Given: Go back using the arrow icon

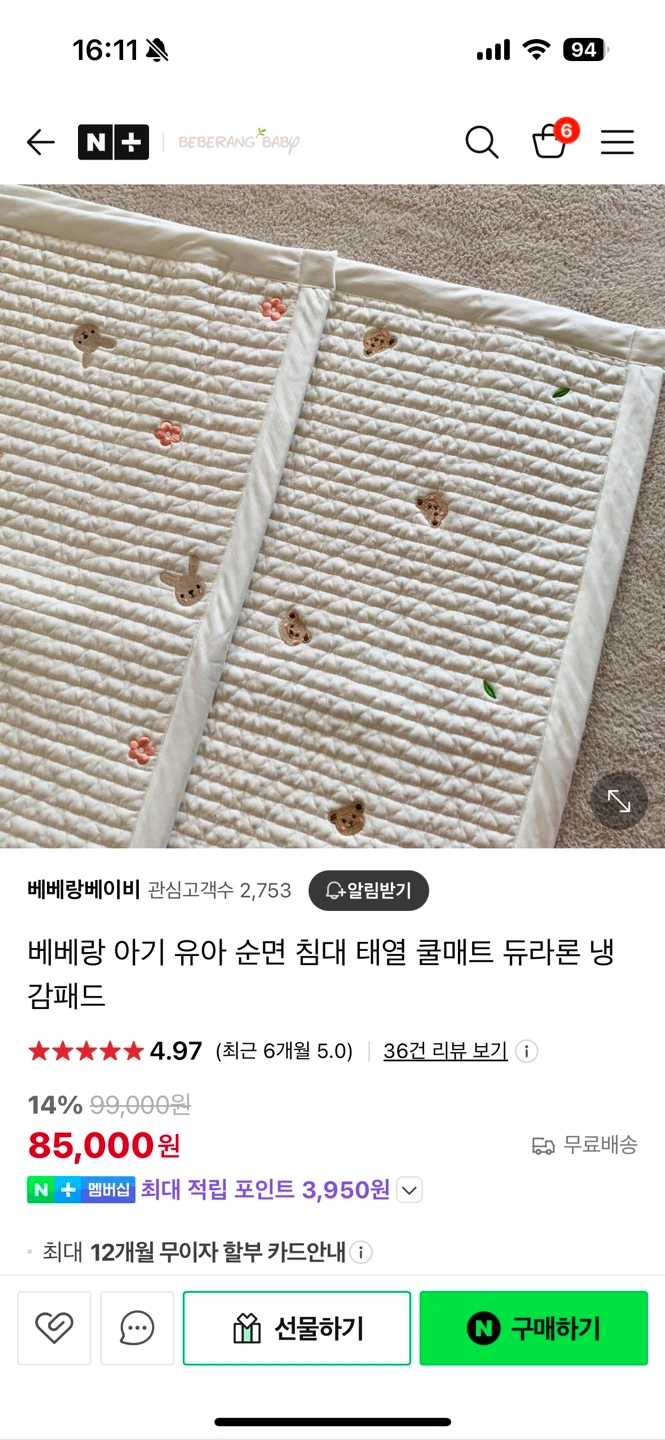Looking at the screenshot, I should (x=40, y=143).
